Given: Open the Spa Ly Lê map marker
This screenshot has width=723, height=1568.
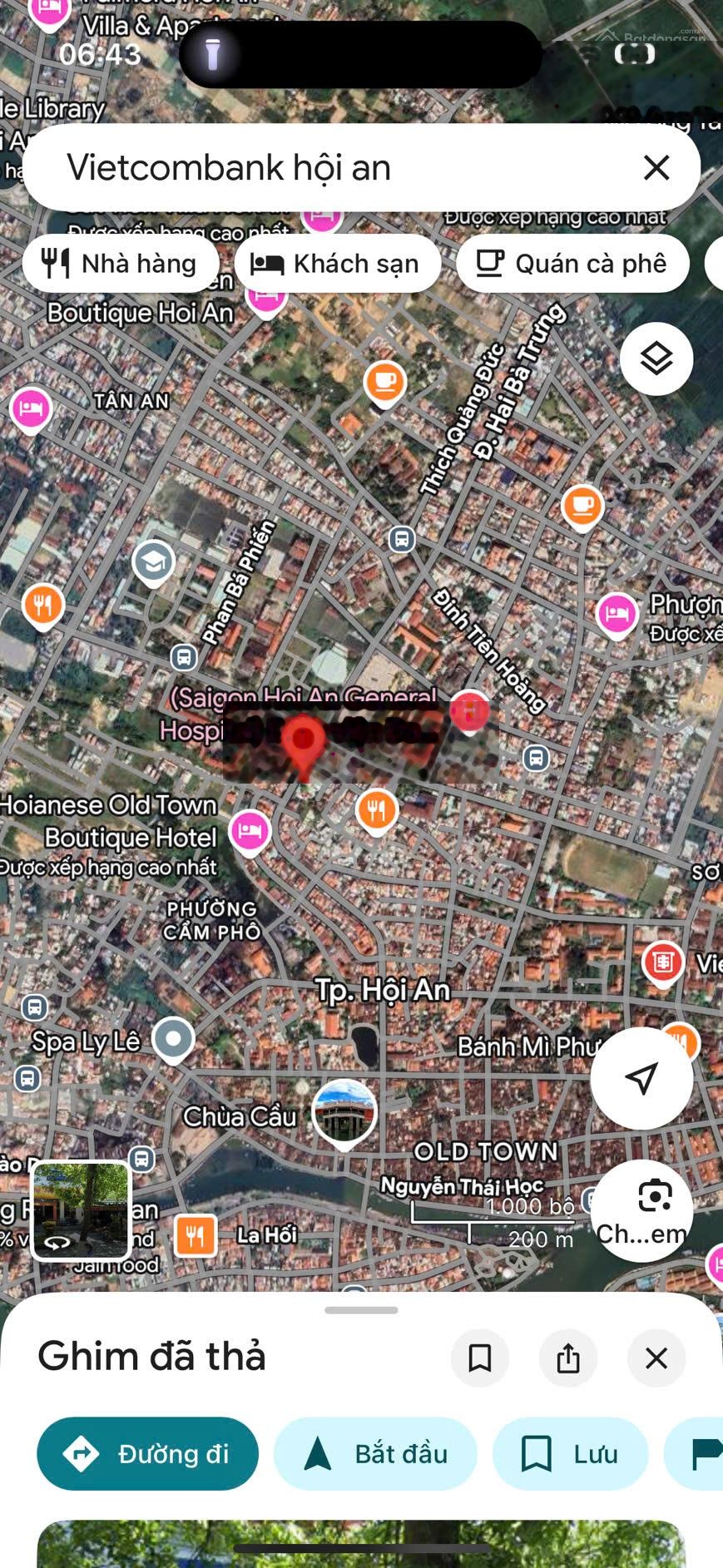Looking at the screenshot, I should 173,1039.
